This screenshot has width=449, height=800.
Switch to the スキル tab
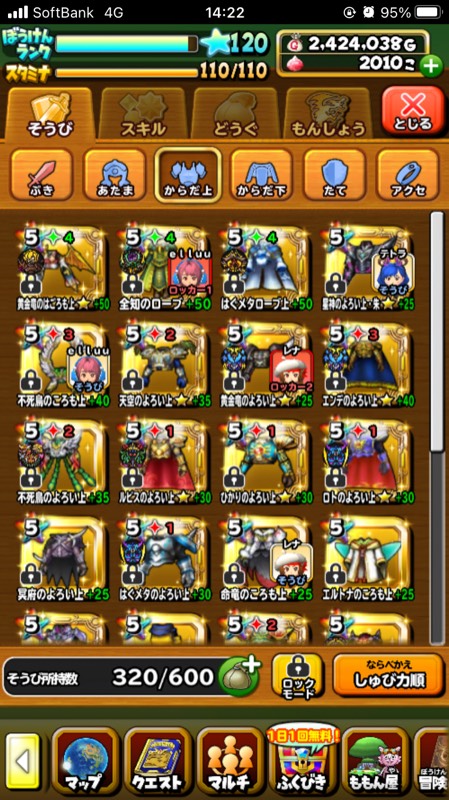pos(143,114)
